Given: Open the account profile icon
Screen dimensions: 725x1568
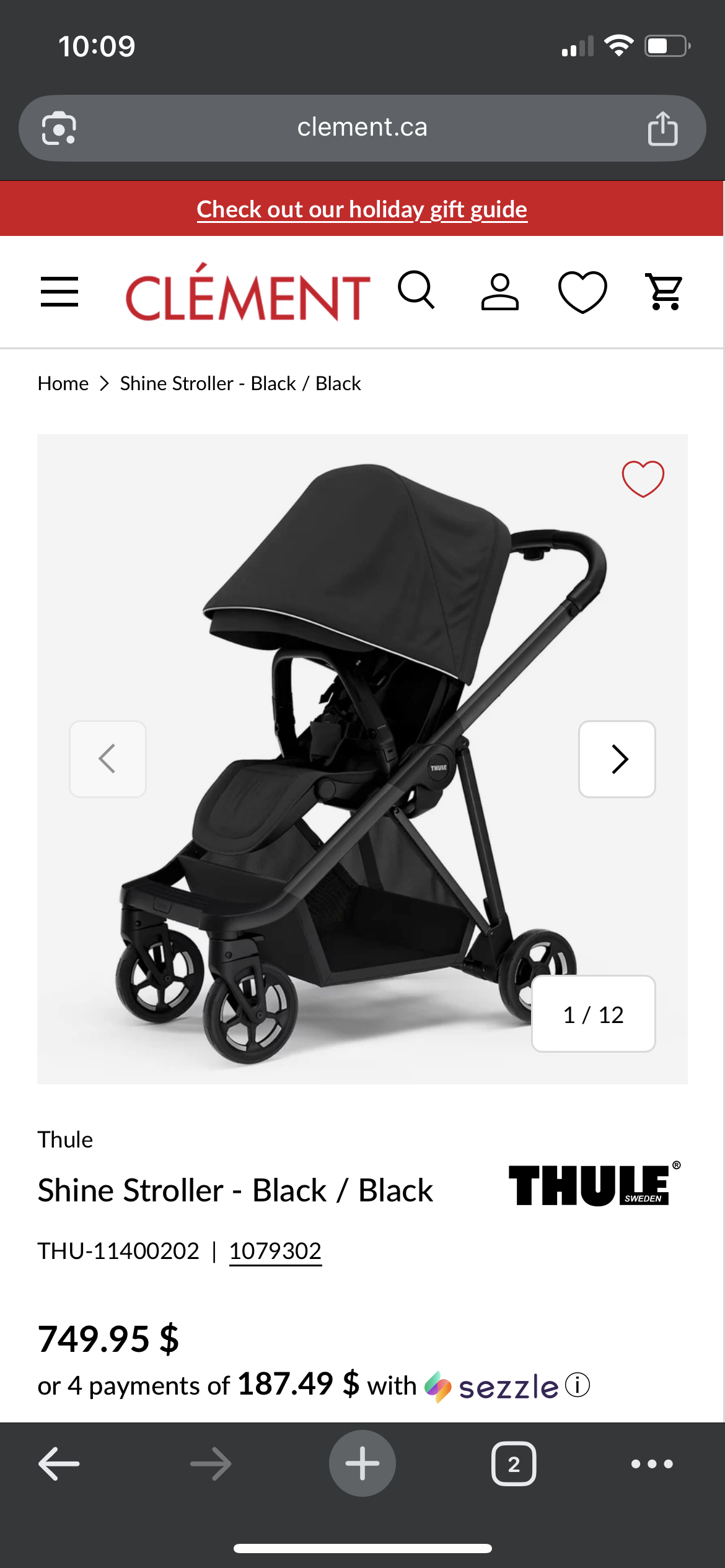Looking at the screenshot, I should pyautogui.click(x=499, y=292).
